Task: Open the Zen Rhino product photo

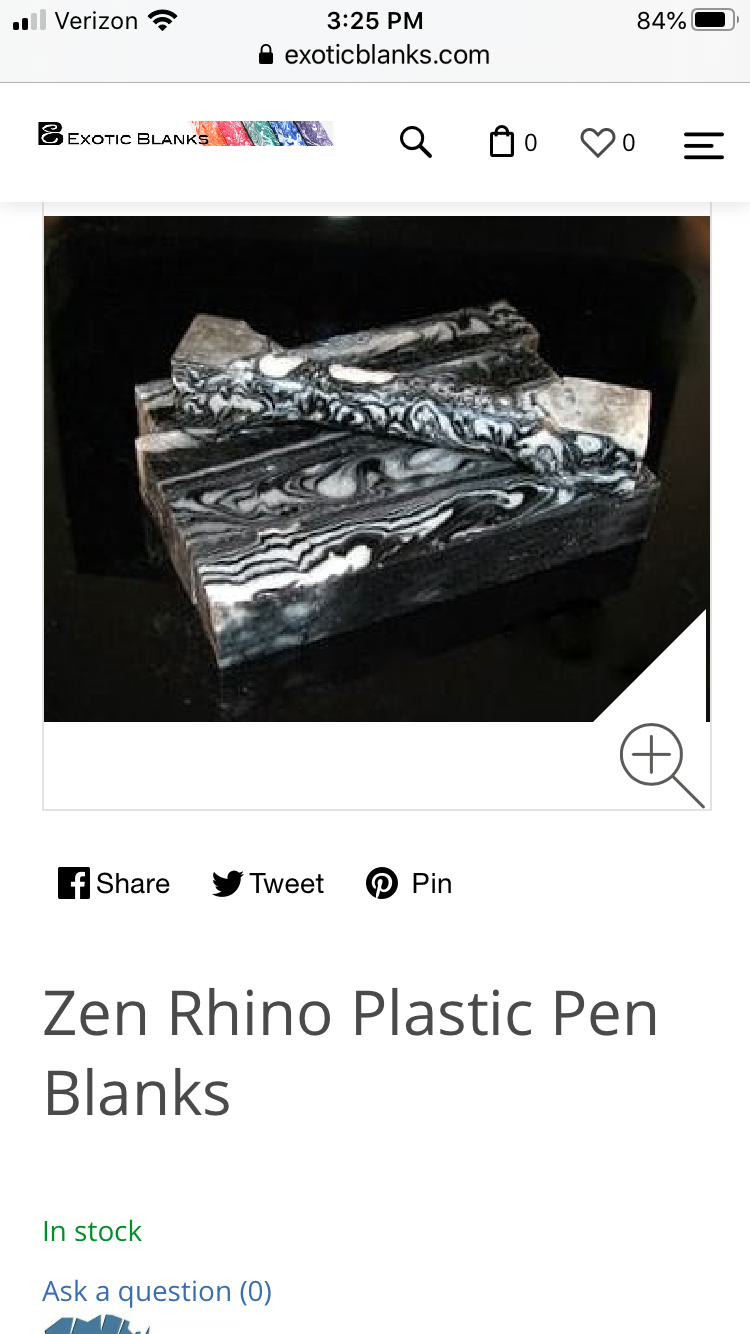Action: pyautogui.click(x=377, y=469)
